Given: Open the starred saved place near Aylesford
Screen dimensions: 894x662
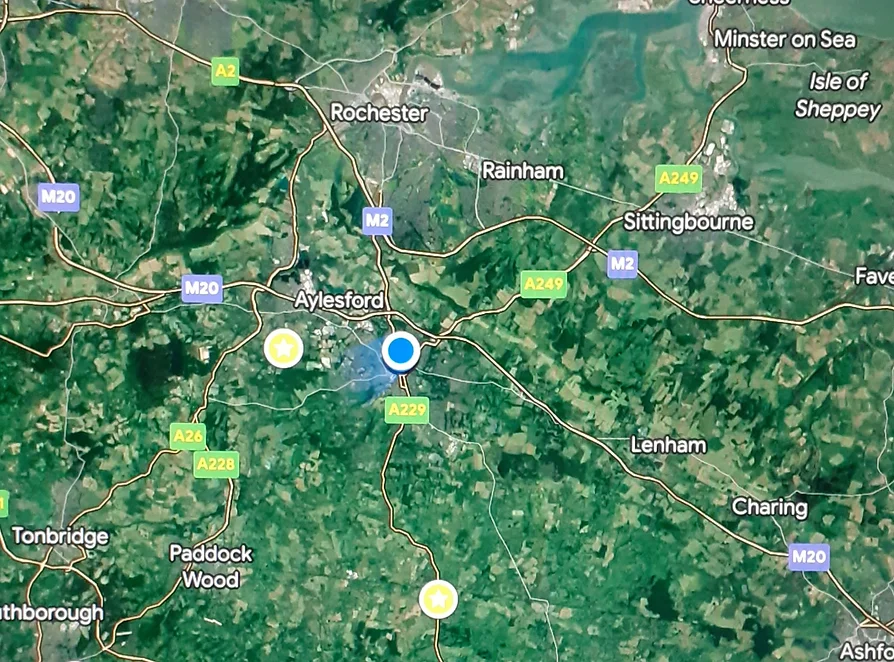Looking at the screenshot, I should pyautogui.click(x=284, y=348).
